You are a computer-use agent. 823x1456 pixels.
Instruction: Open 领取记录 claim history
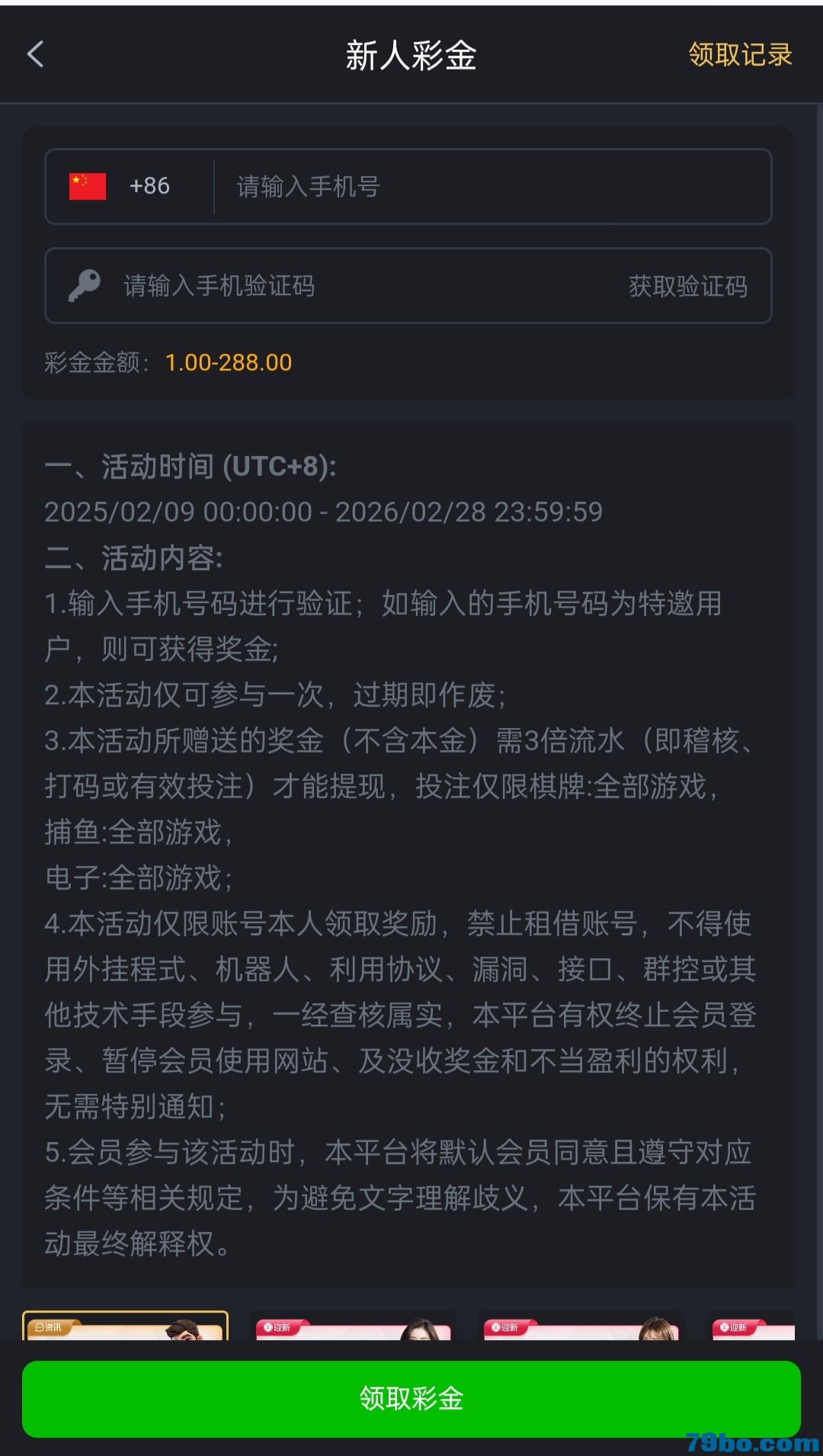[x=740, y=55]
